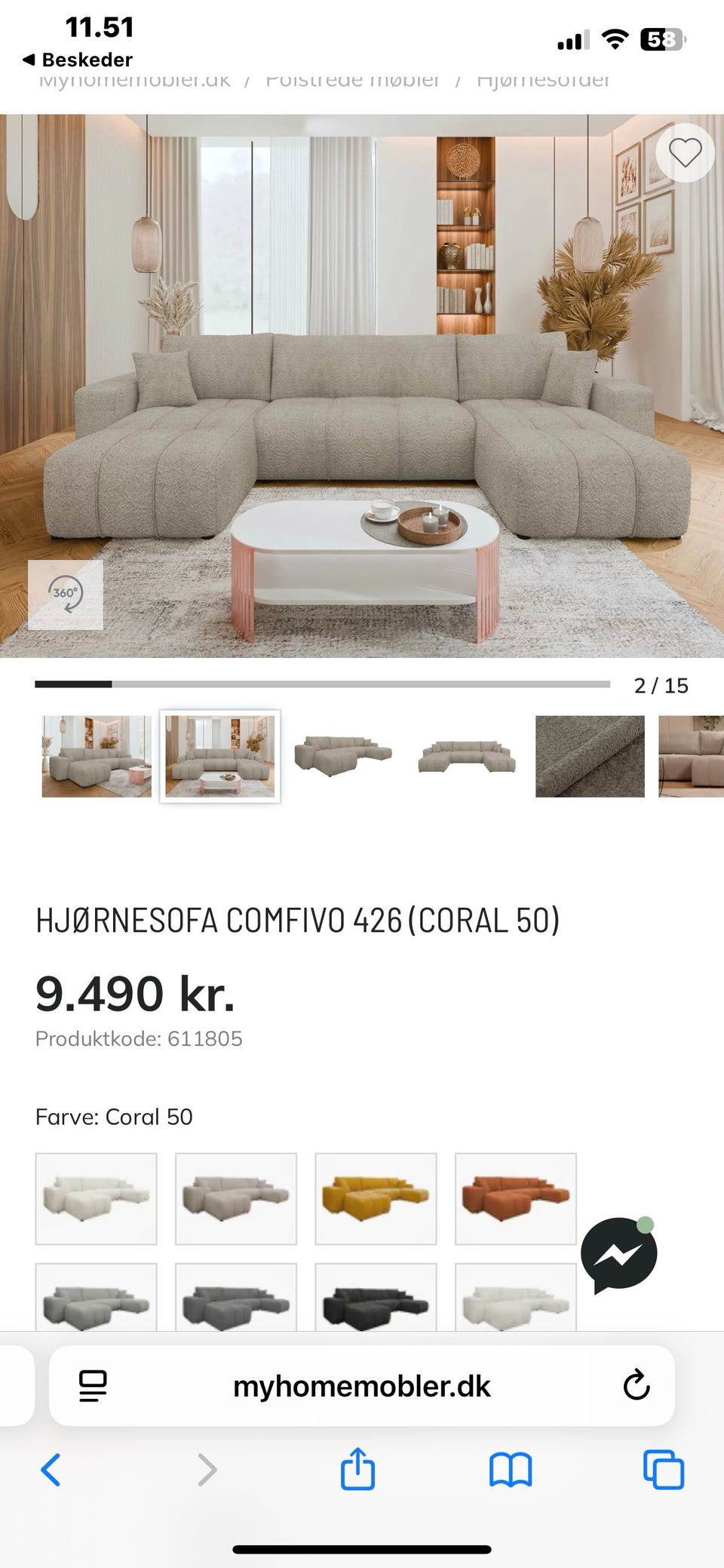Select the fabric close-up thumbnail

coord(589,755)
